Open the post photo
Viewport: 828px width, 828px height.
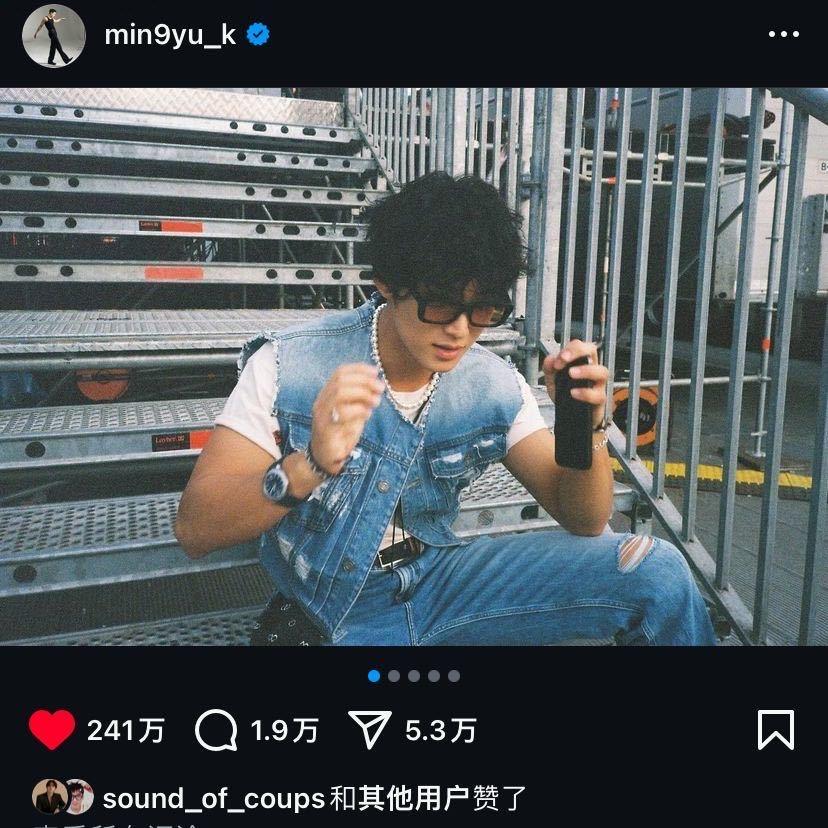tap(414, 366)
